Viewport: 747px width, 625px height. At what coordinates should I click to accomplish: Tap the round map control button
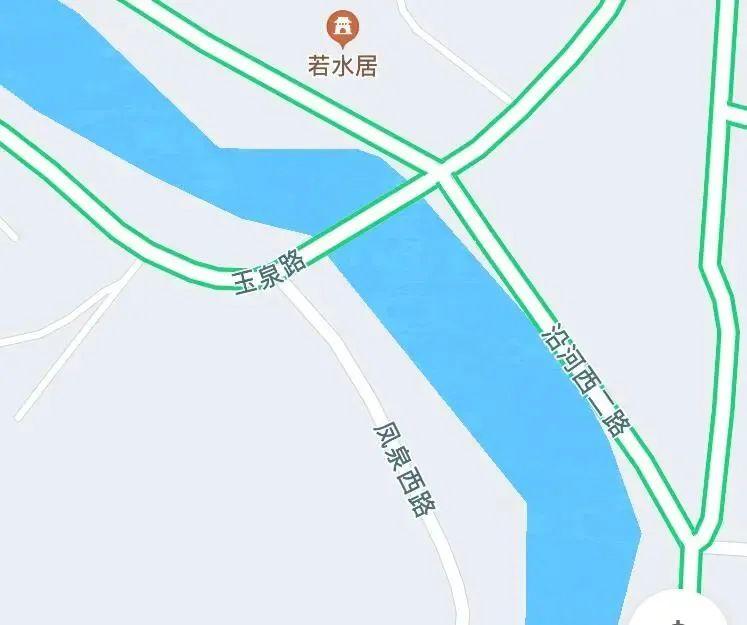681,613
